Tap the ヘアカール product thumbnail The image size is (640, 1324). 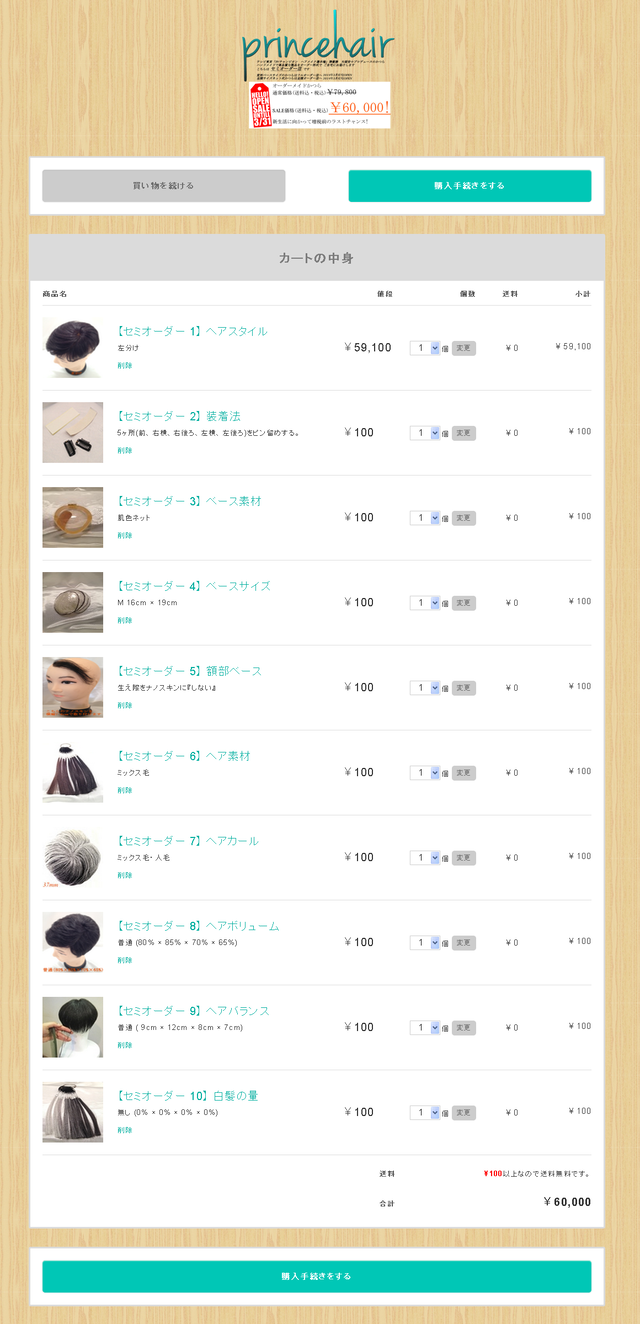click(x=72, y=857)
